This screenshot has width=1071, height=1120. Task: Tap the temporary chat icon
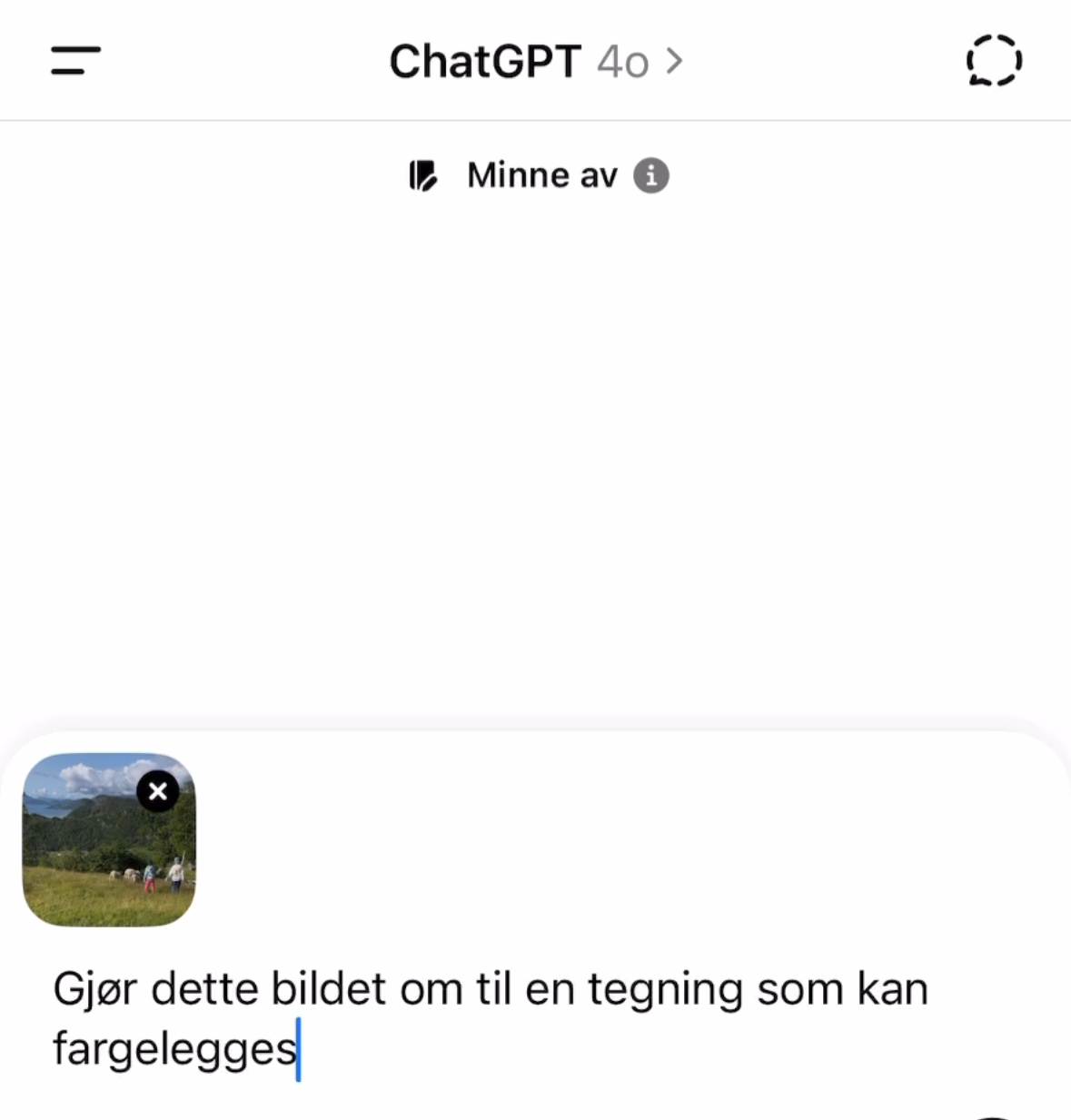994,61
